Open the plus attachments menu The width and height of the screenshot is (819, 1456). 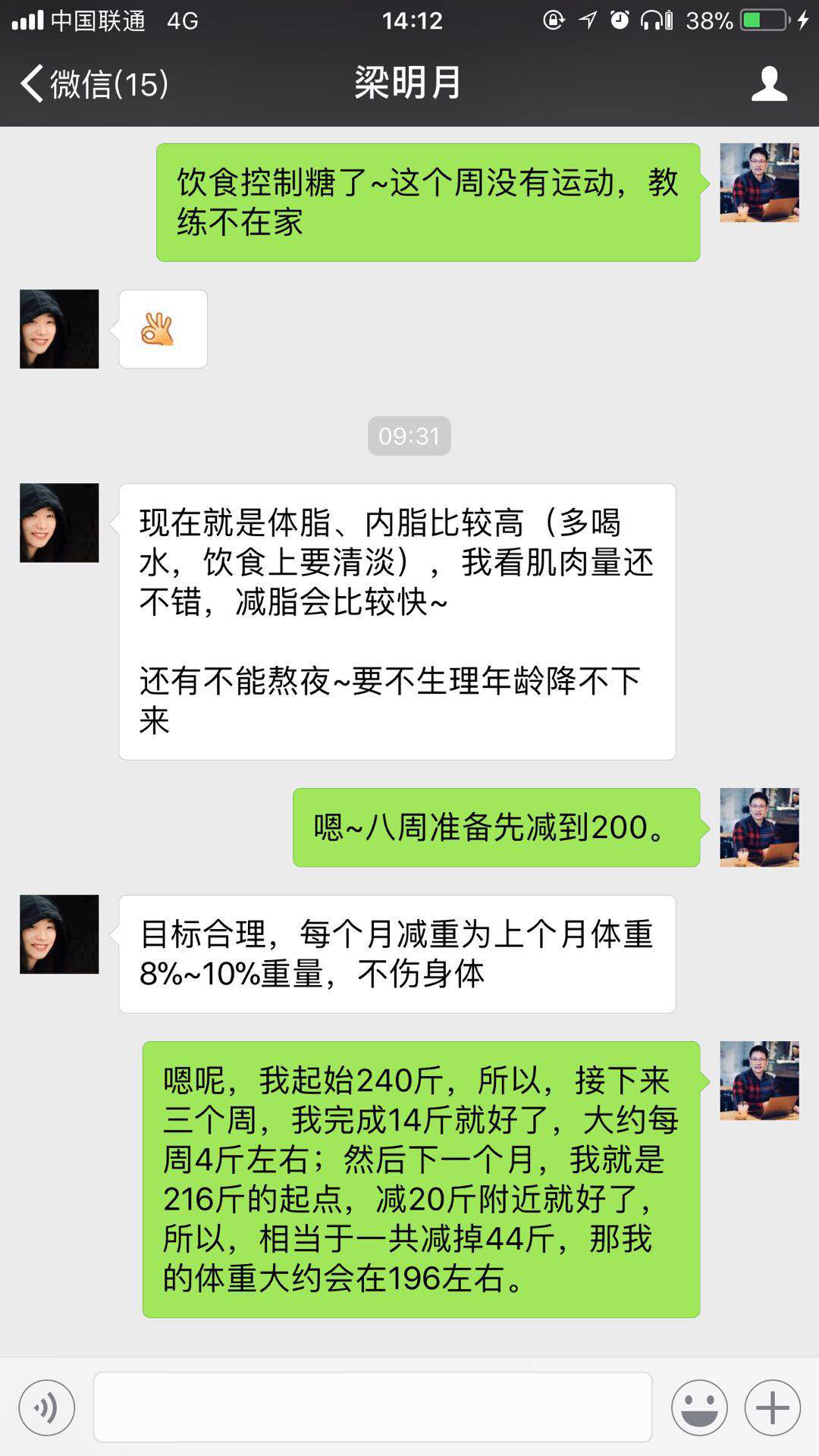(x=772, y=1407)
